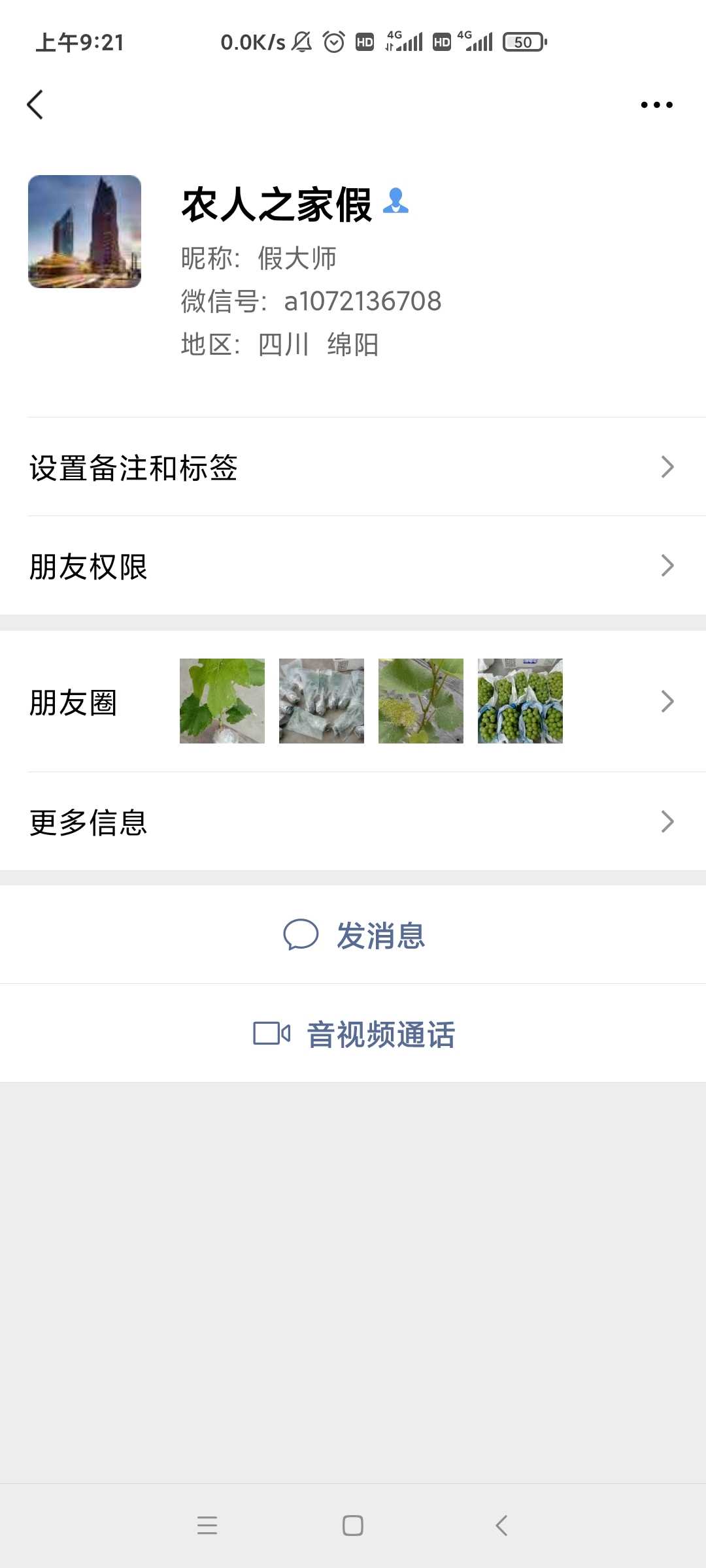The width and height of the screenshot is (706, 1568).
Task: Open the three-dot overflow menu
Action: 656,105
